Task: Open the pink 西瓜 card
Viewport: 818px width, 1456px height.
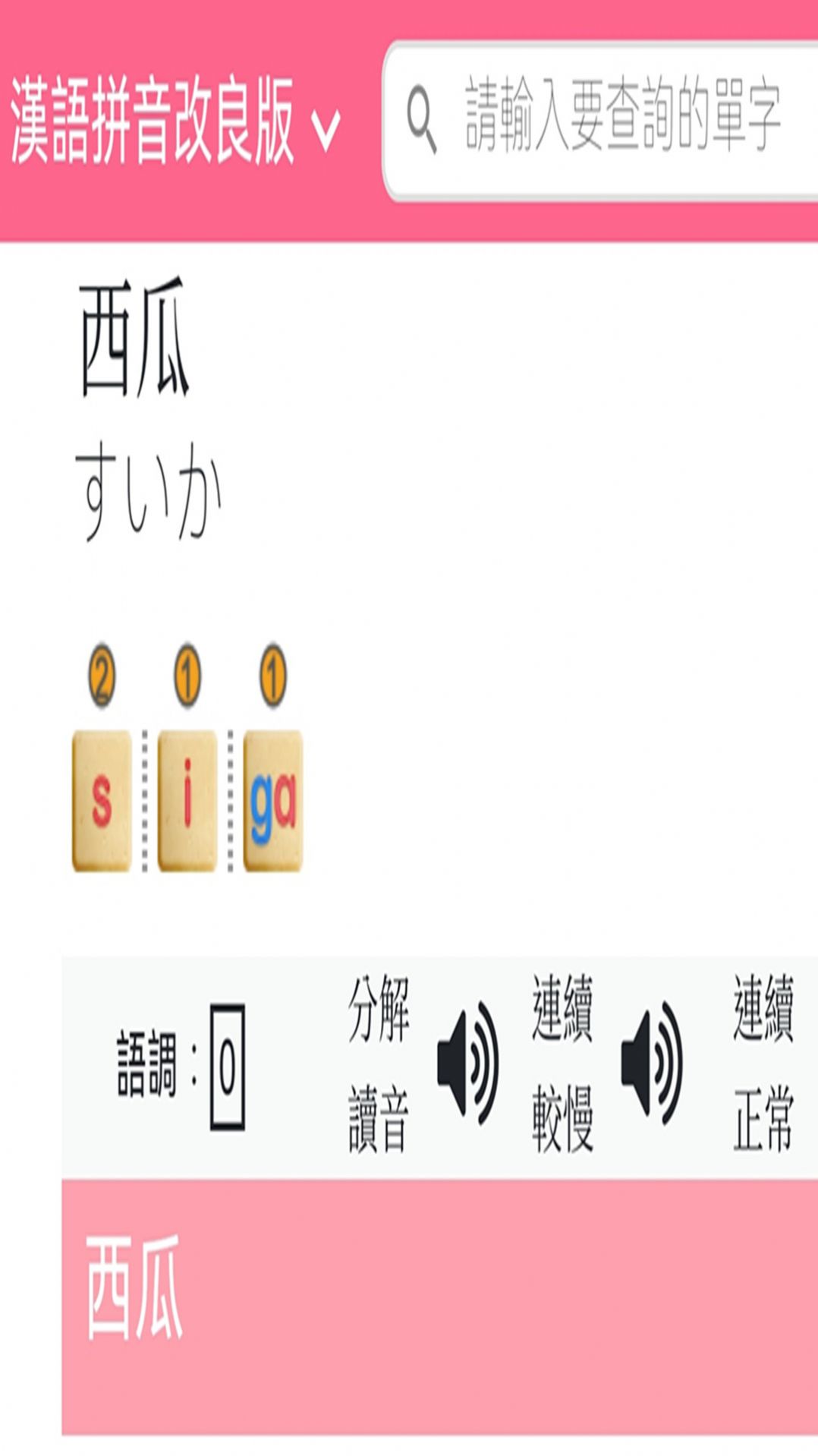Action: point(440,1306)
